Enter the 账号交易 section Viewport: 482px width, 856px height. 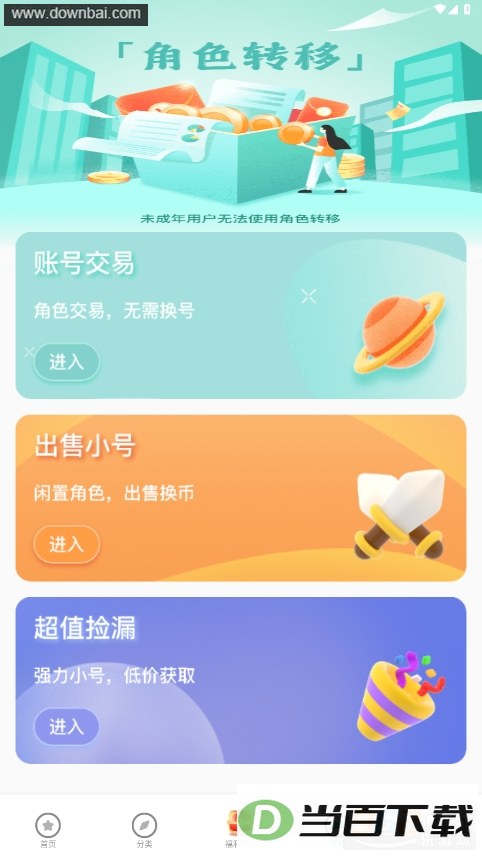[67, 362]
